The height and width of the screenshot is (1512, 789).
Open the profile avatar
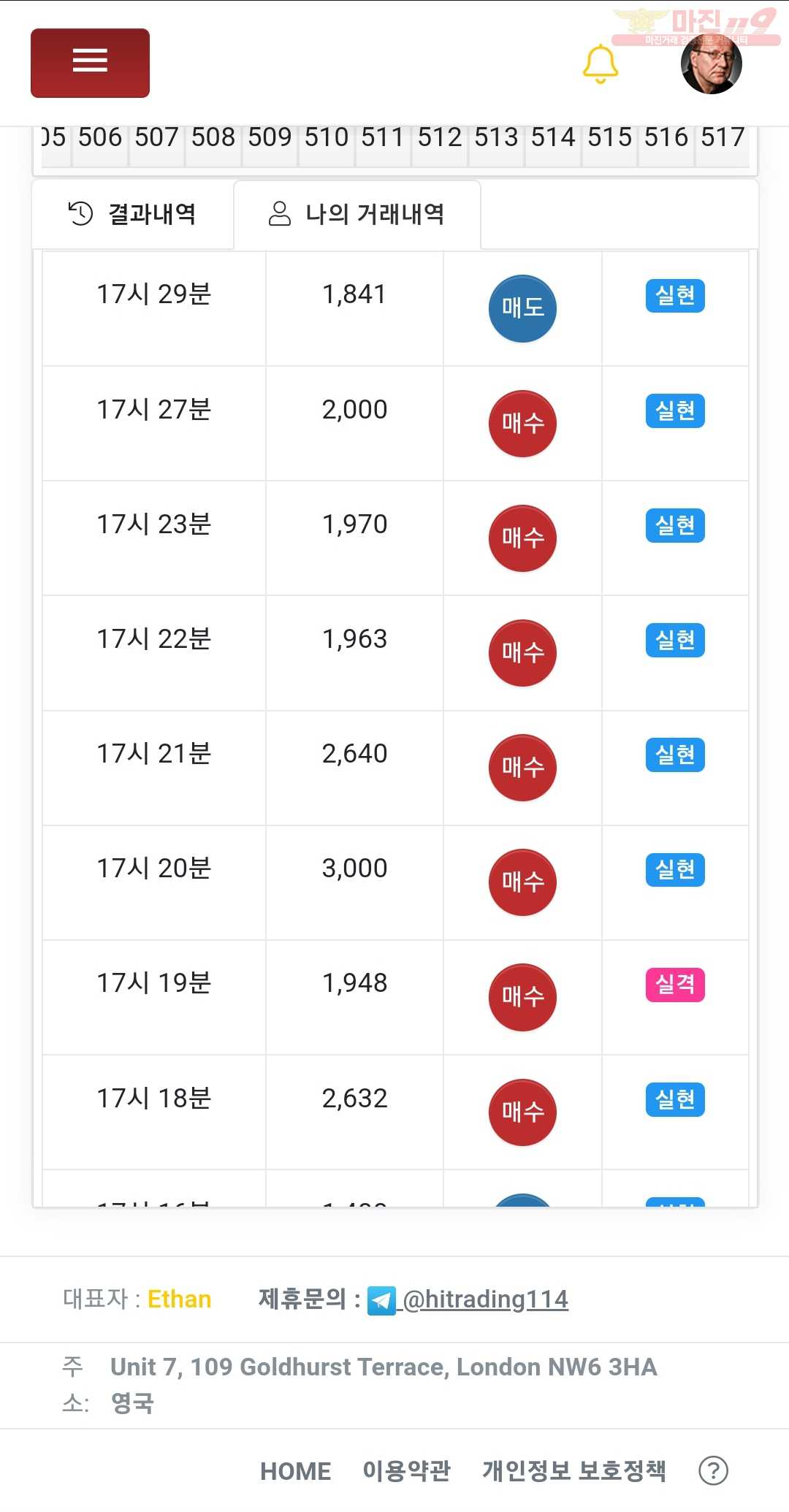[x=711, y=63]
